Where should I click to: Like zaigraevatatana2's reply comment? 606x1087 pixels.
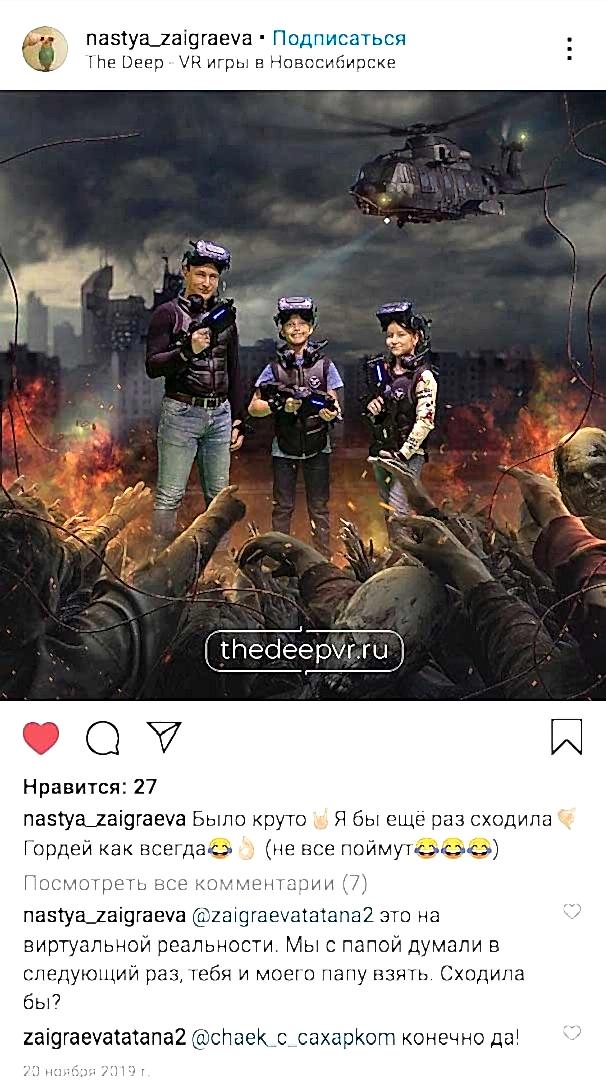click(572, 1033)
